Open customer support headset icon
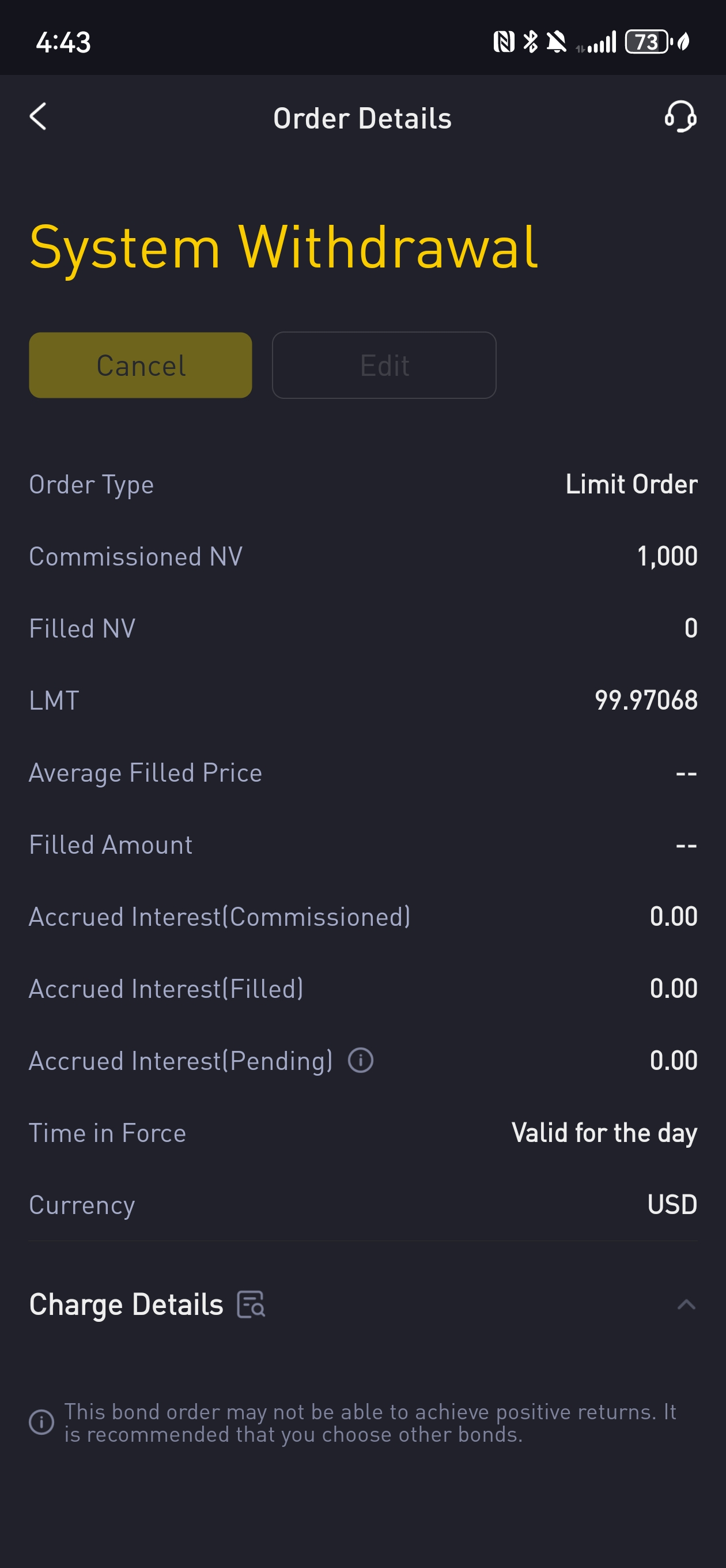 [680, 117]
